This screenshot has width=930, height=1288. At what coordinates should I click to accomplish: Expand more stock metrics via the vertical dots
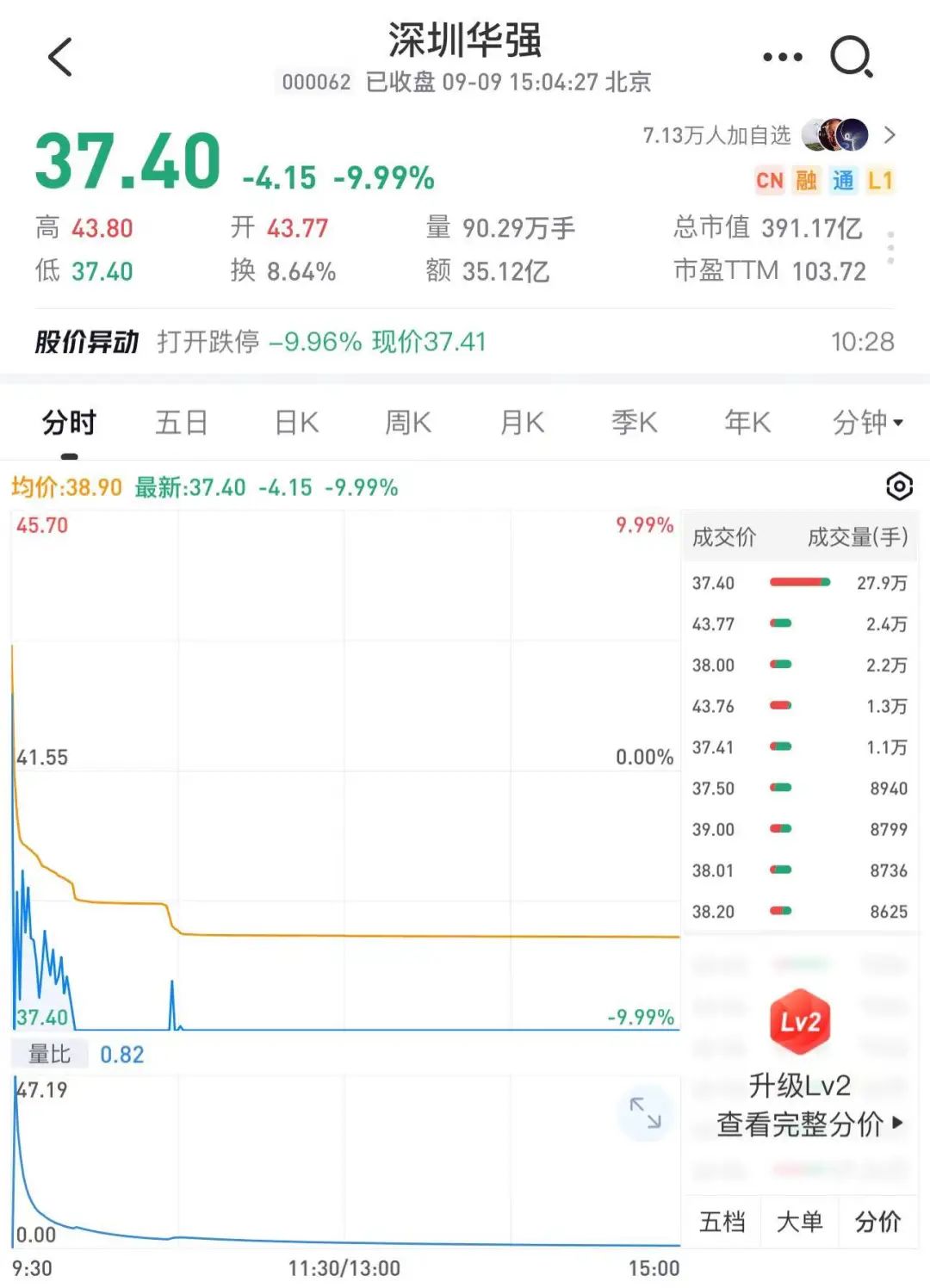click(890, 247)
